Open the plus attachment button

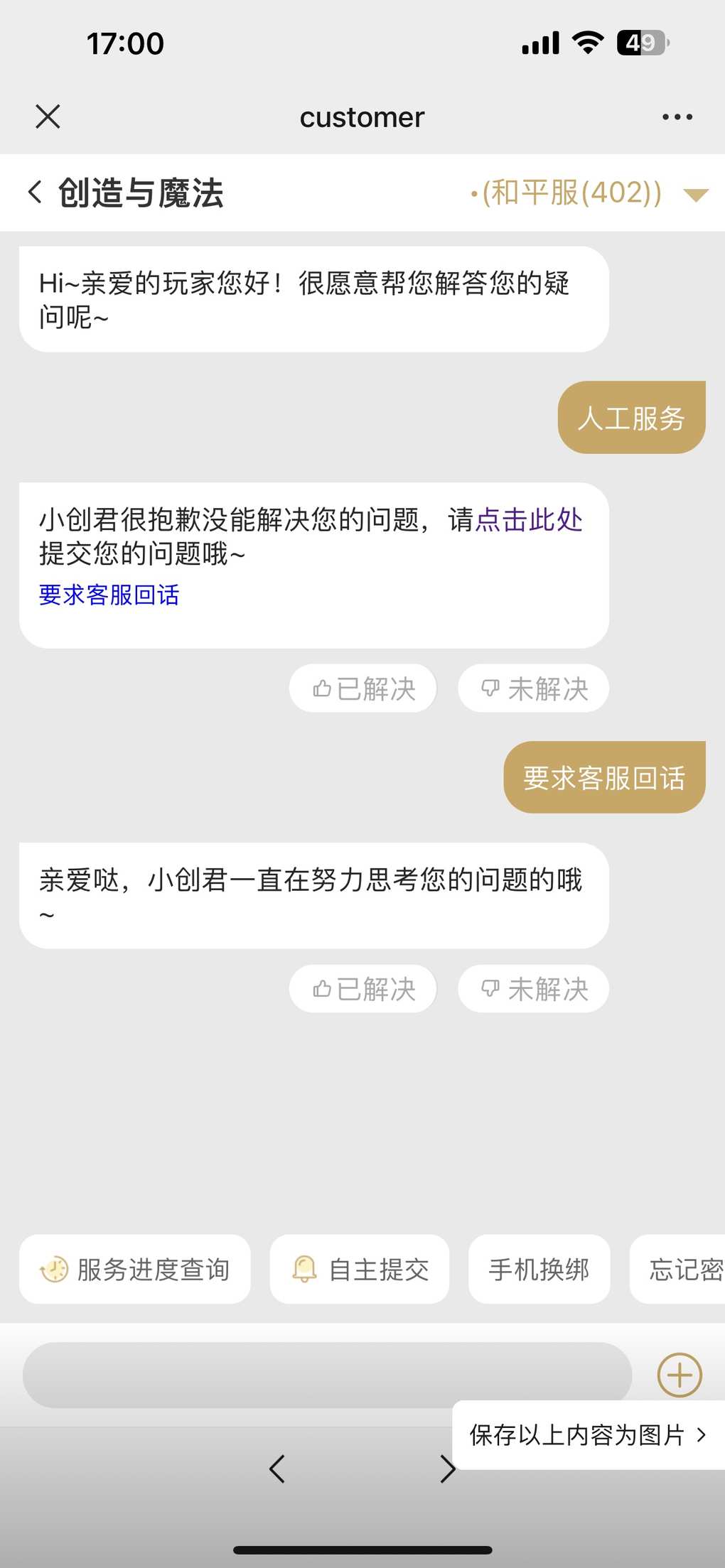coord(680,1375)
